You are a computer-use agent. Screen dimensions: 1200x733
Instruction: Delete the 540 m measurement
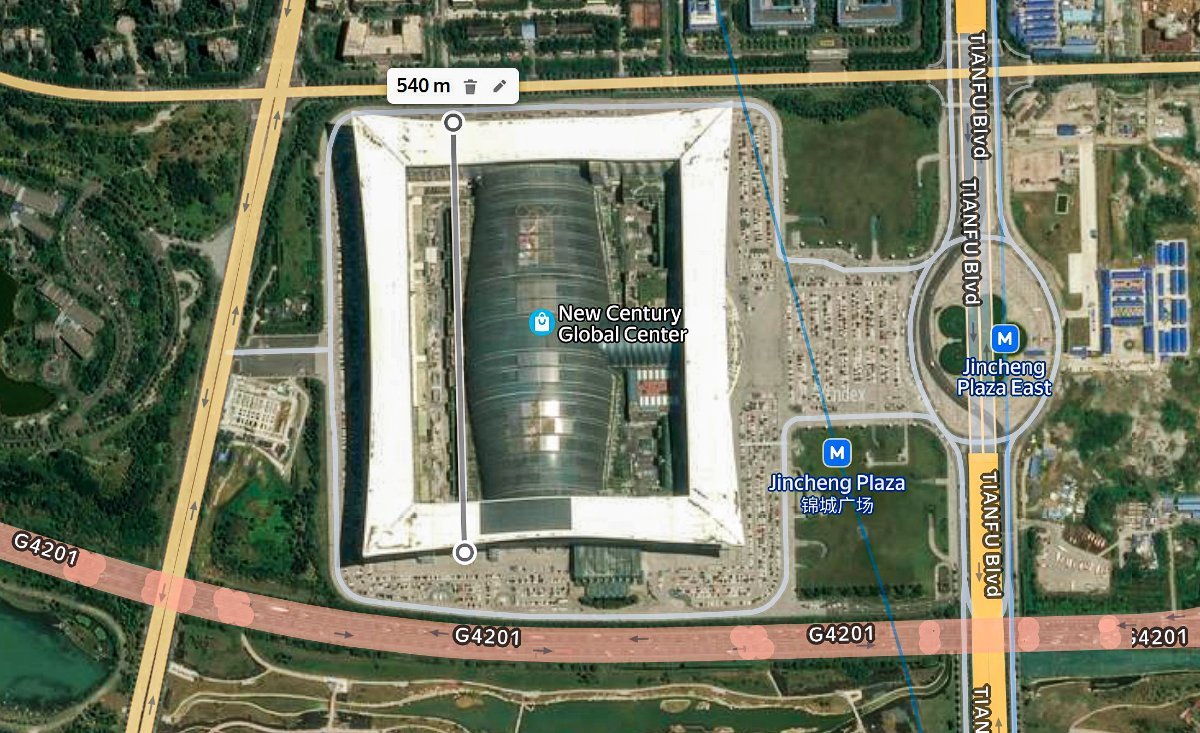coord(470,86)
